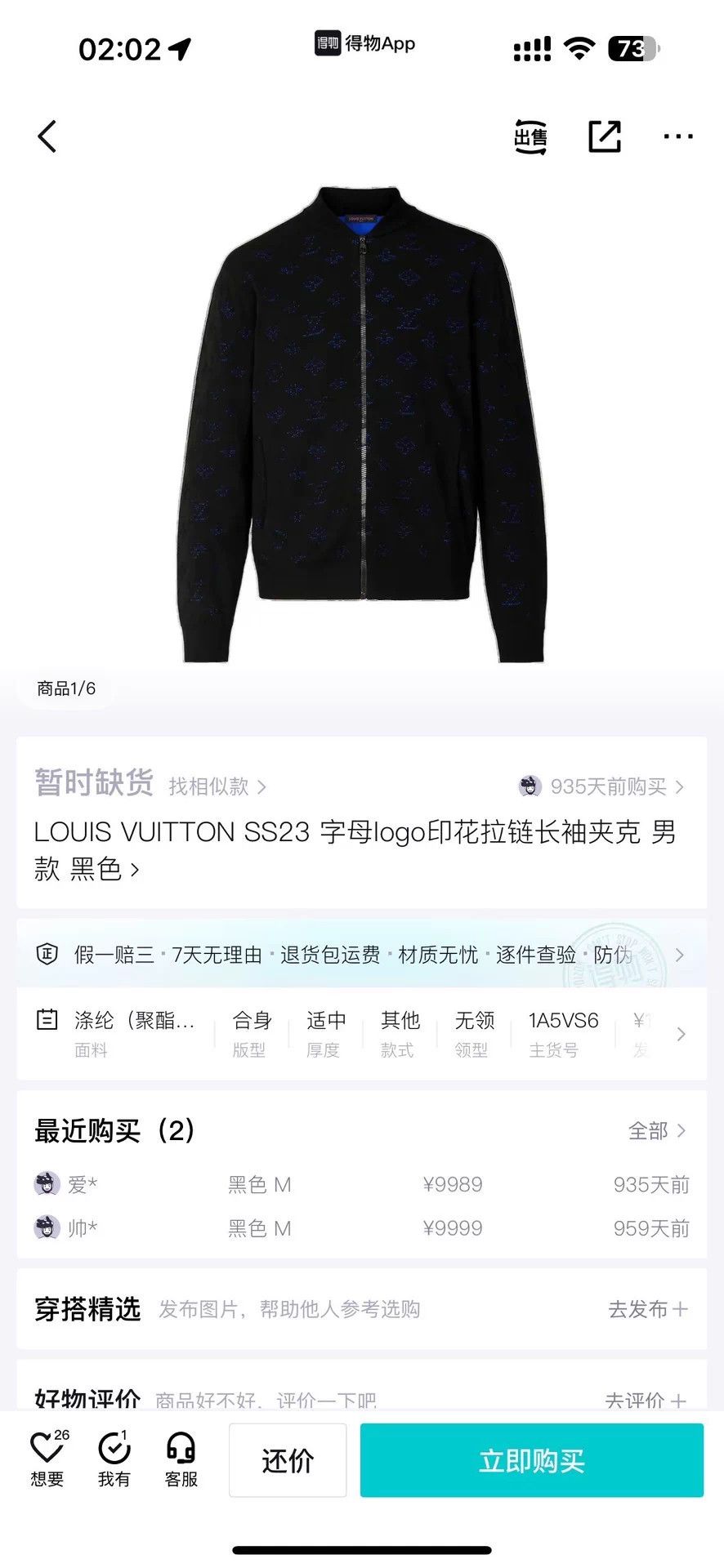The image size is (724, 1568).
Task: Return to 得物App via status bar breadcrumb
Action: pos(364,43)
